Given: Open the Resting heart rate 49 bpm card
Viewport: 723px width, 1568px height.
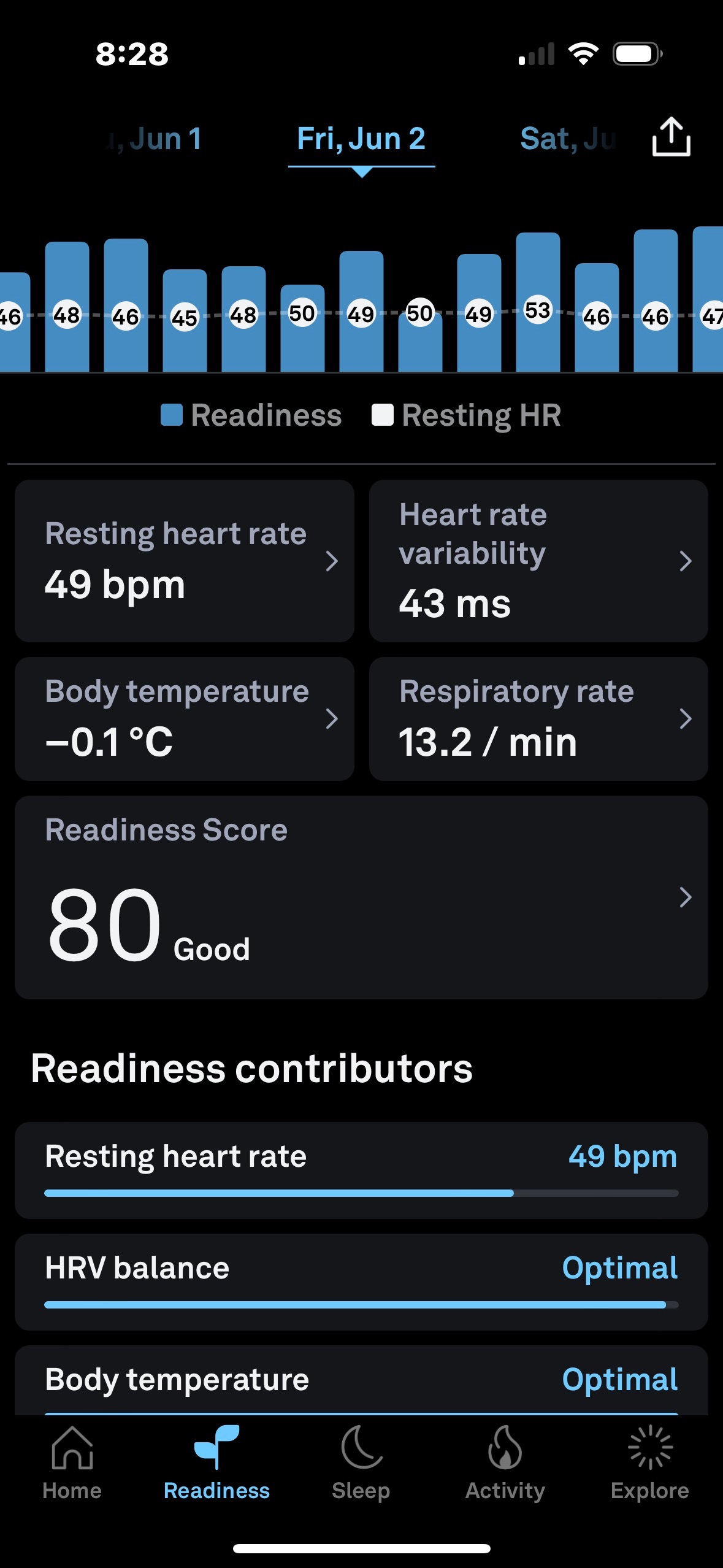Looking at the screenshot, I should point(185,561).
